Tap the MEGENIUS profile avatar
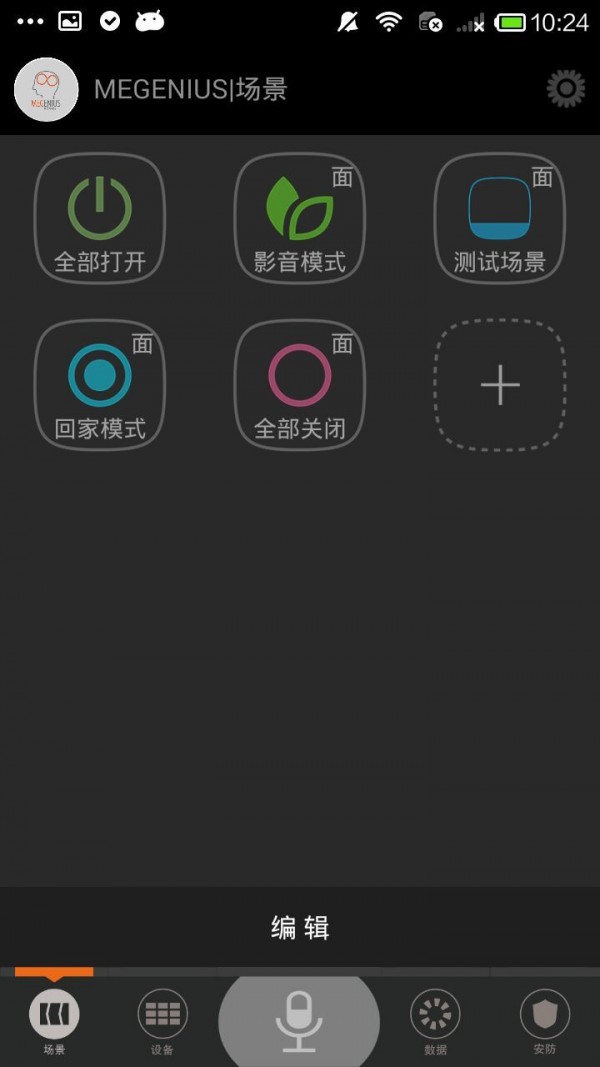This screenshot has height=1067, width=600. 46,90
